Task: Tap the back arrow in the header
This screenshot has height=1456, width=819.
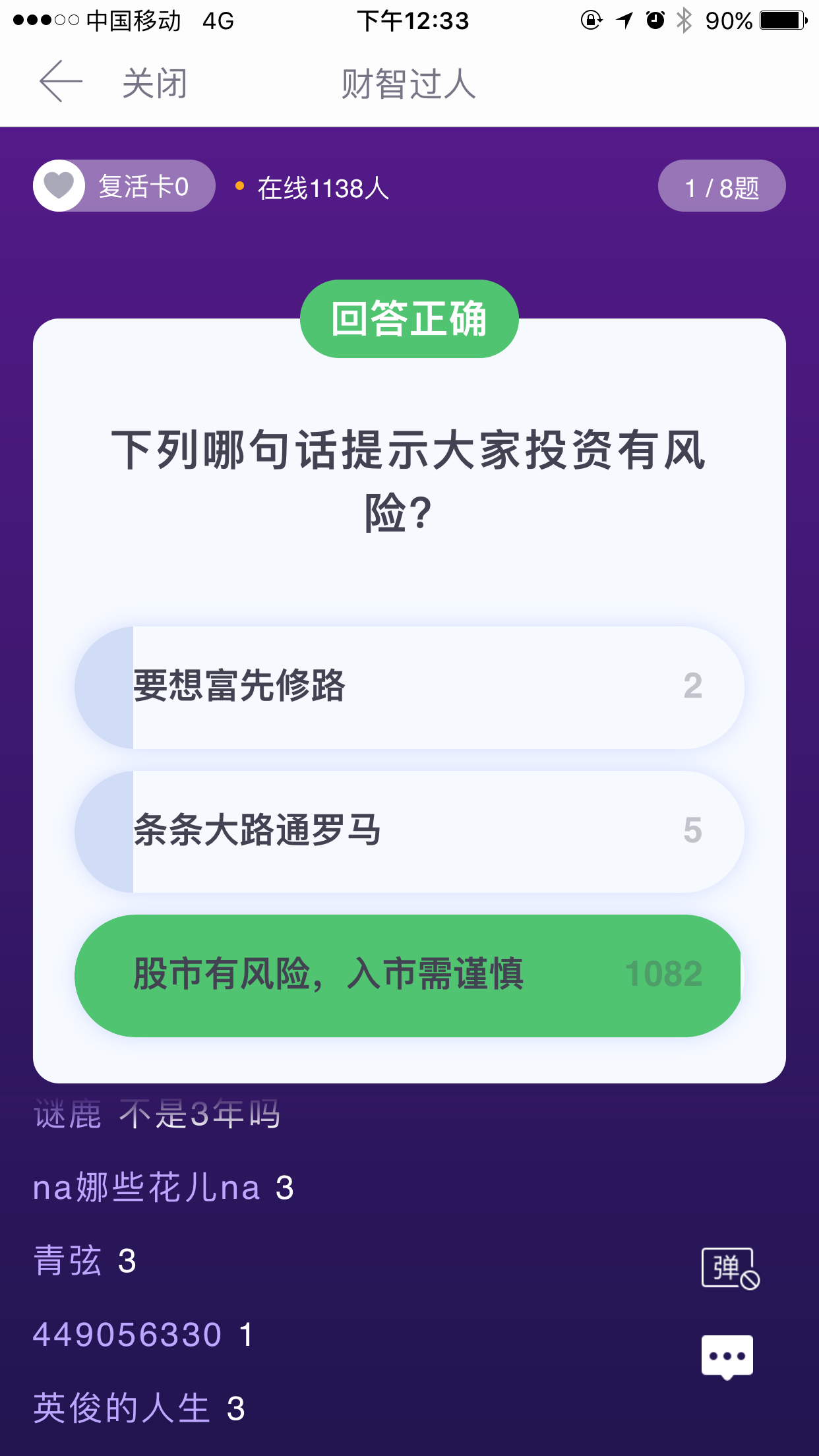Action: pos(61,81)
